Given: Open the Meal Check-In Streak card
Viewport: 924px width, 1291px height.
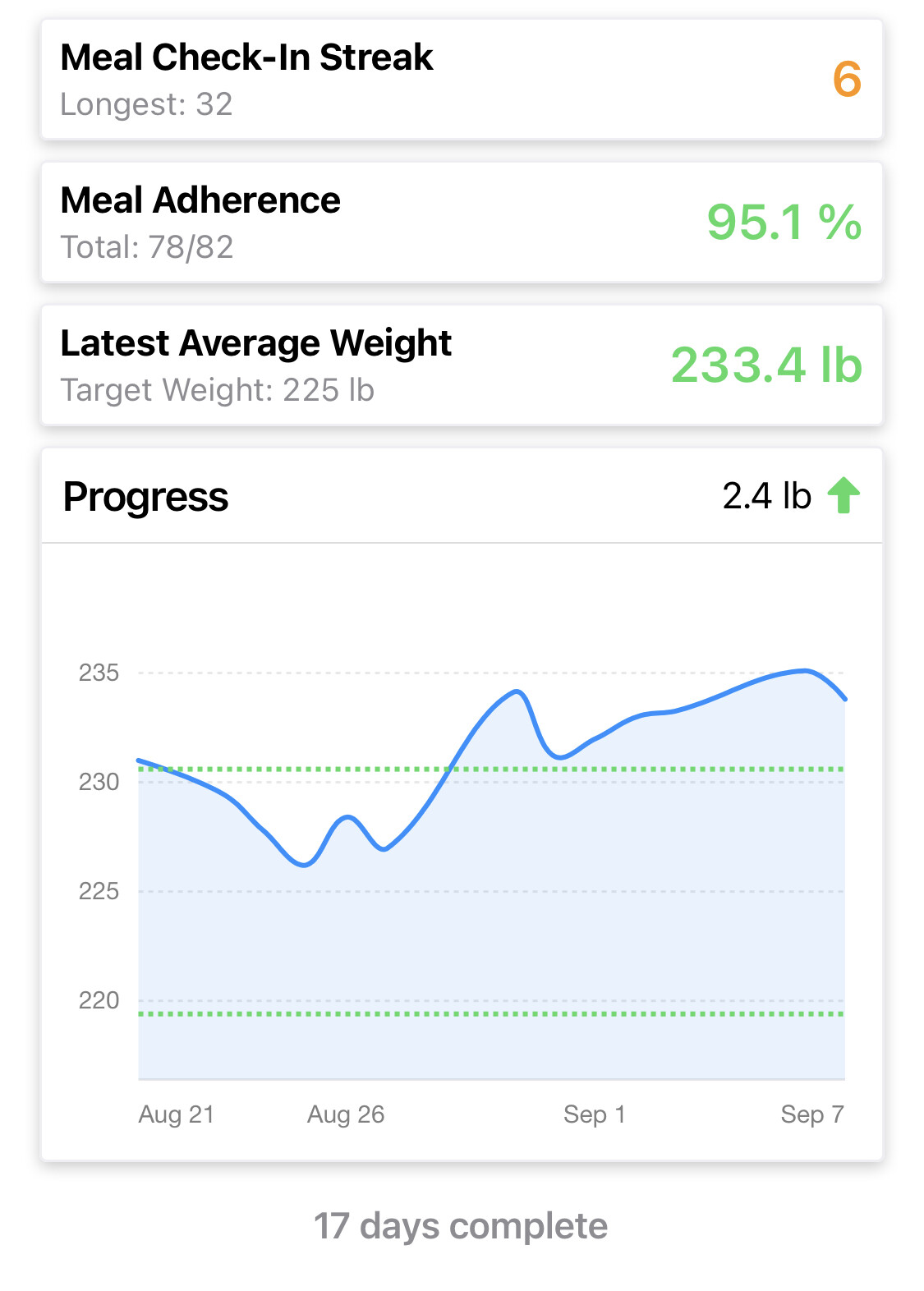Looking at the screenshot, I should [462, 80].
